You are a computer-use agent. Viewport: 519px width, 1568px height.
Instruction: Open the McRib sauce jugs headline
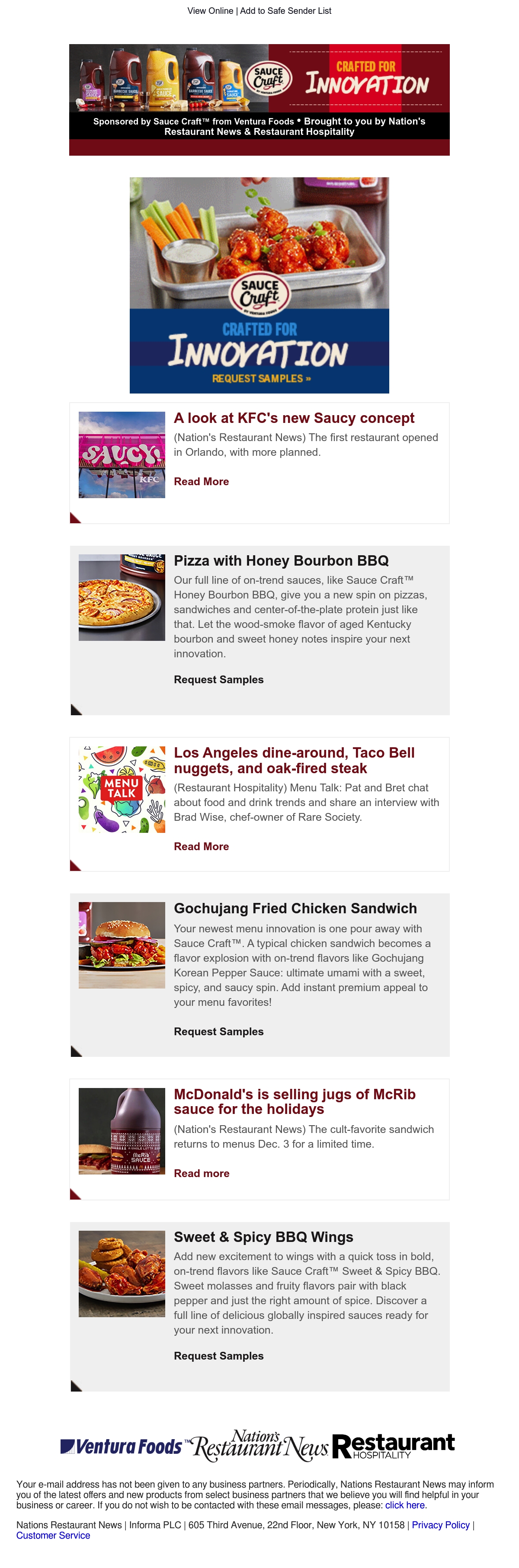(295, 1102)
